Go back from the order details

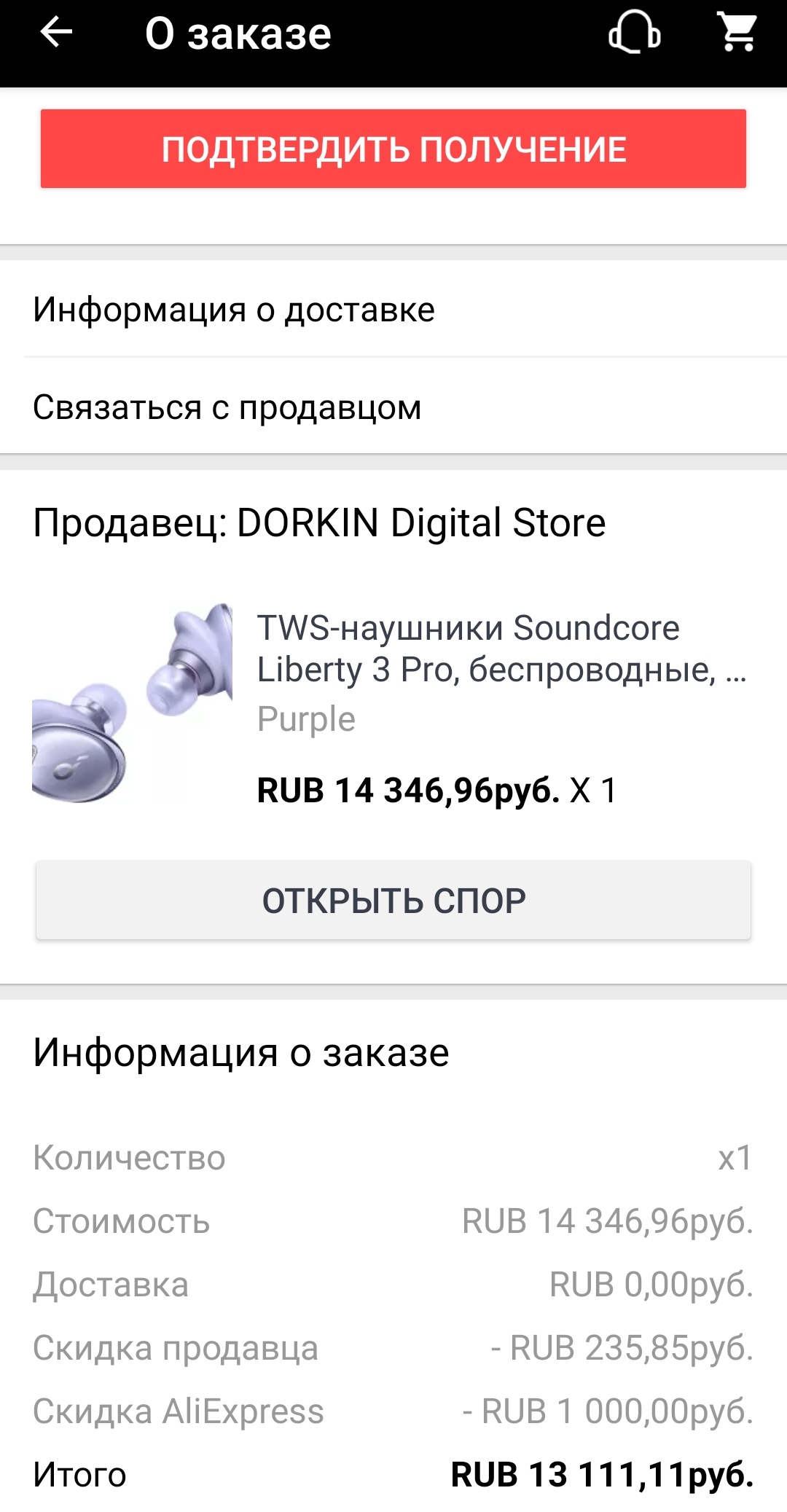pos(56,33)
